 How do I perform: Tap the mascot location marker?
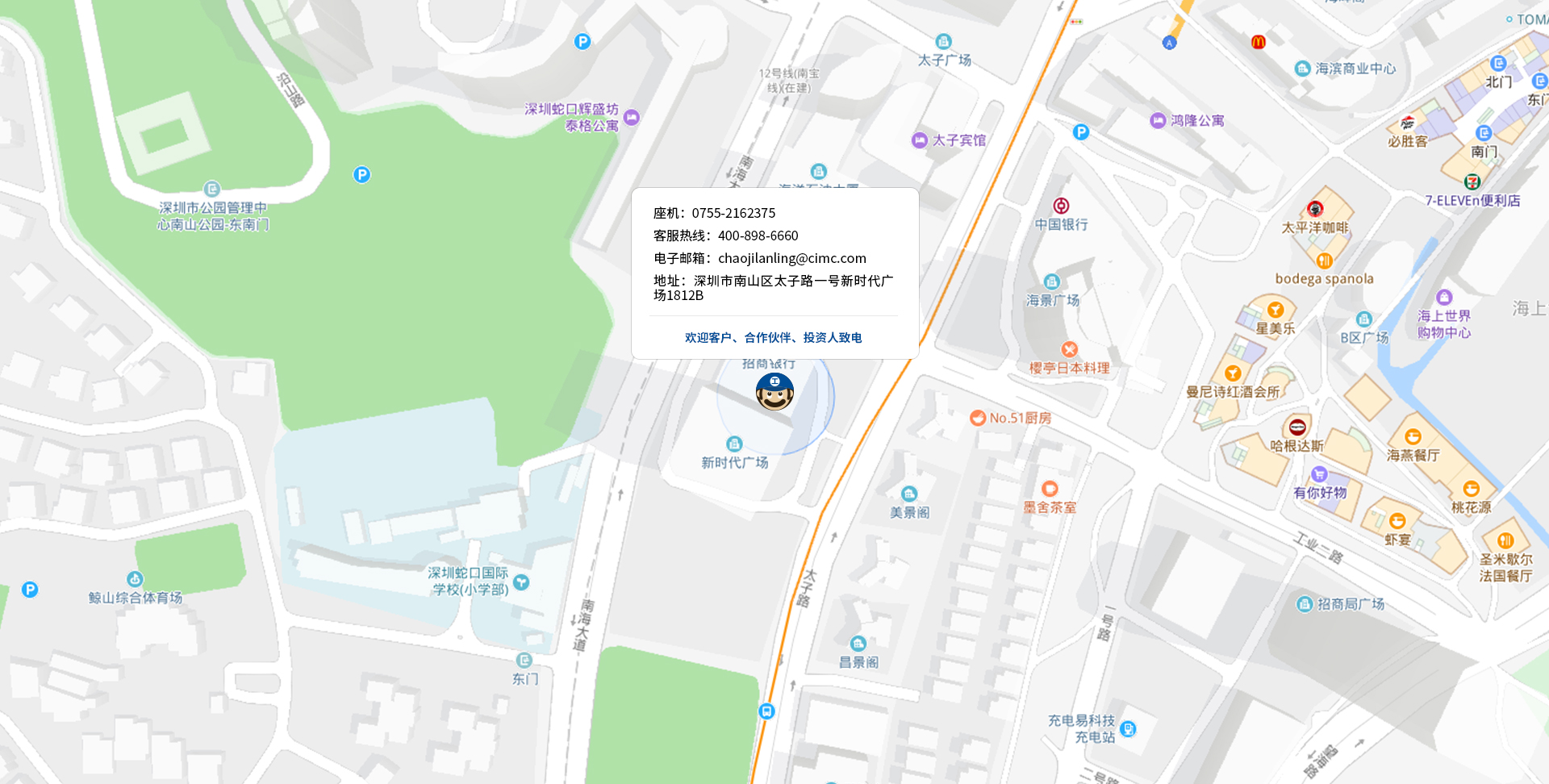coord(774,391)
